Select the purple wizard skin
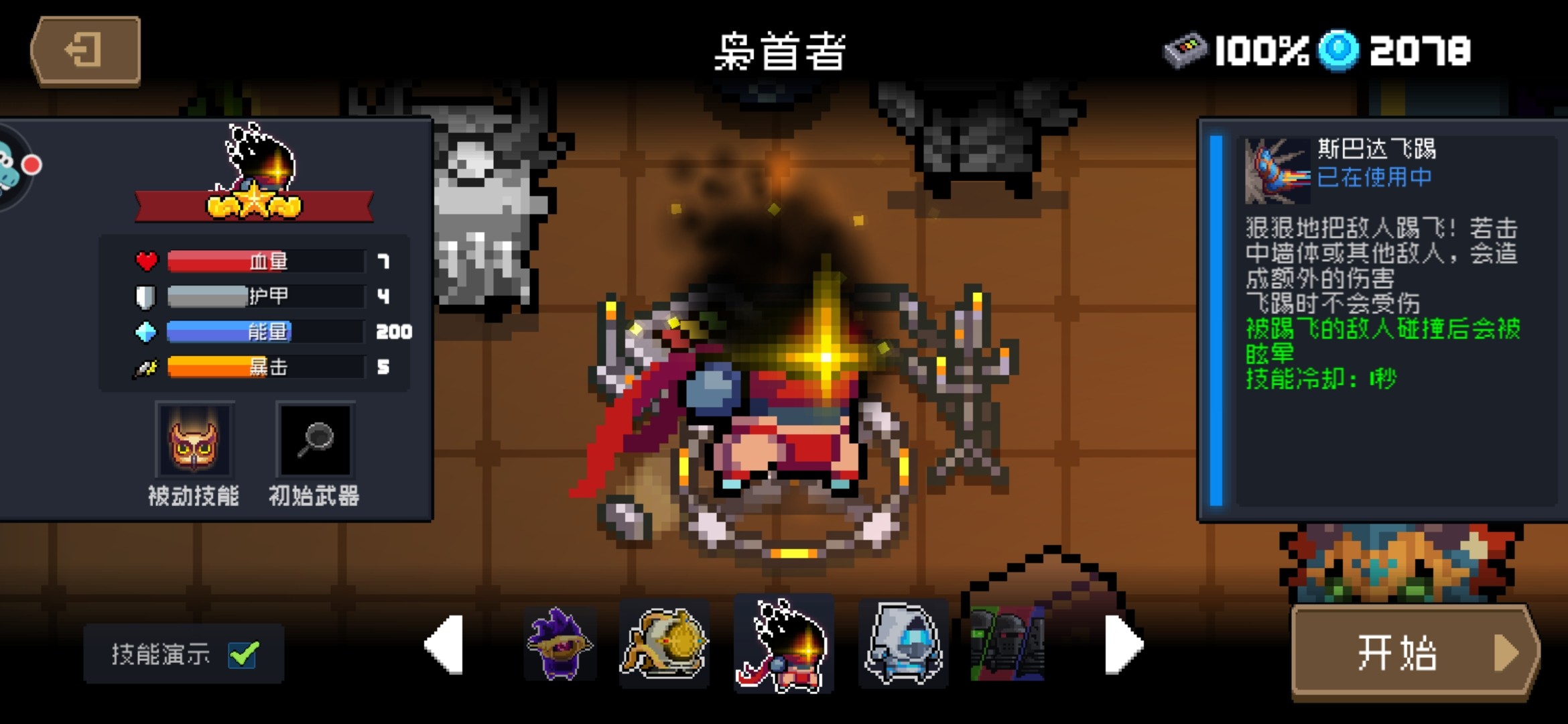1568x724 pixels. click(x=560, y=644)
